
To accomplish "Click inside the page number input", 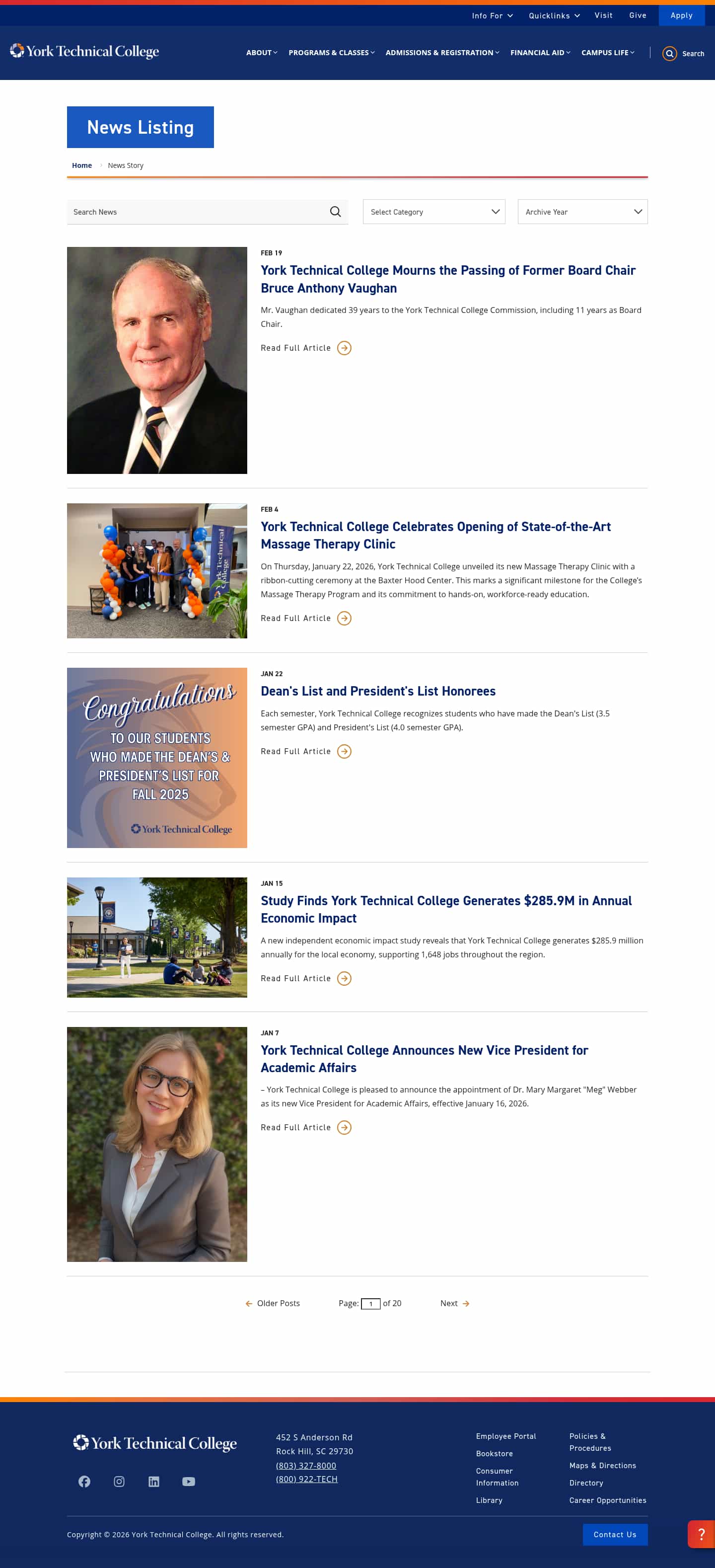I will click(371, 1304).
